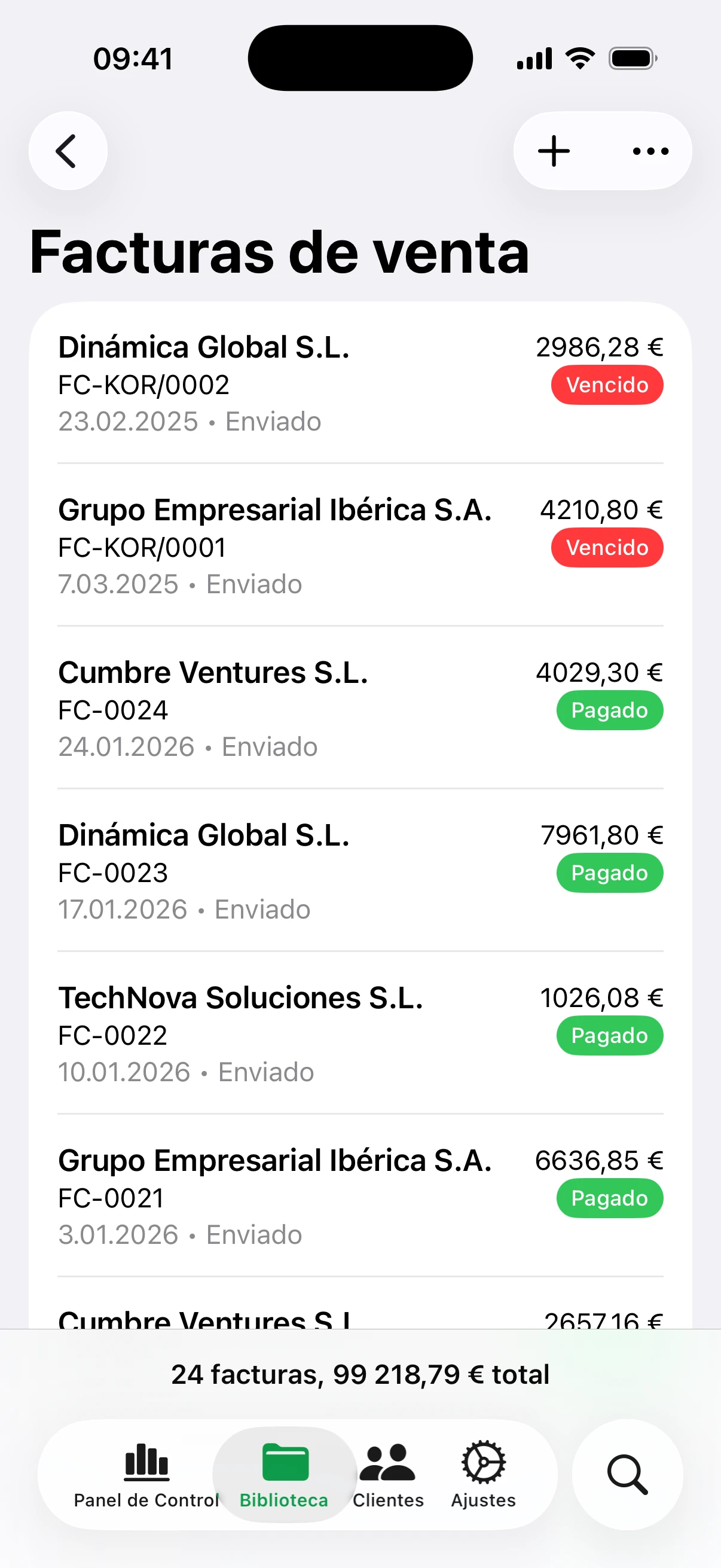This screenshot has height=1568, width=721.
Task: Tap the Pagado badge on FC-0024
Action: pos(609,710)
